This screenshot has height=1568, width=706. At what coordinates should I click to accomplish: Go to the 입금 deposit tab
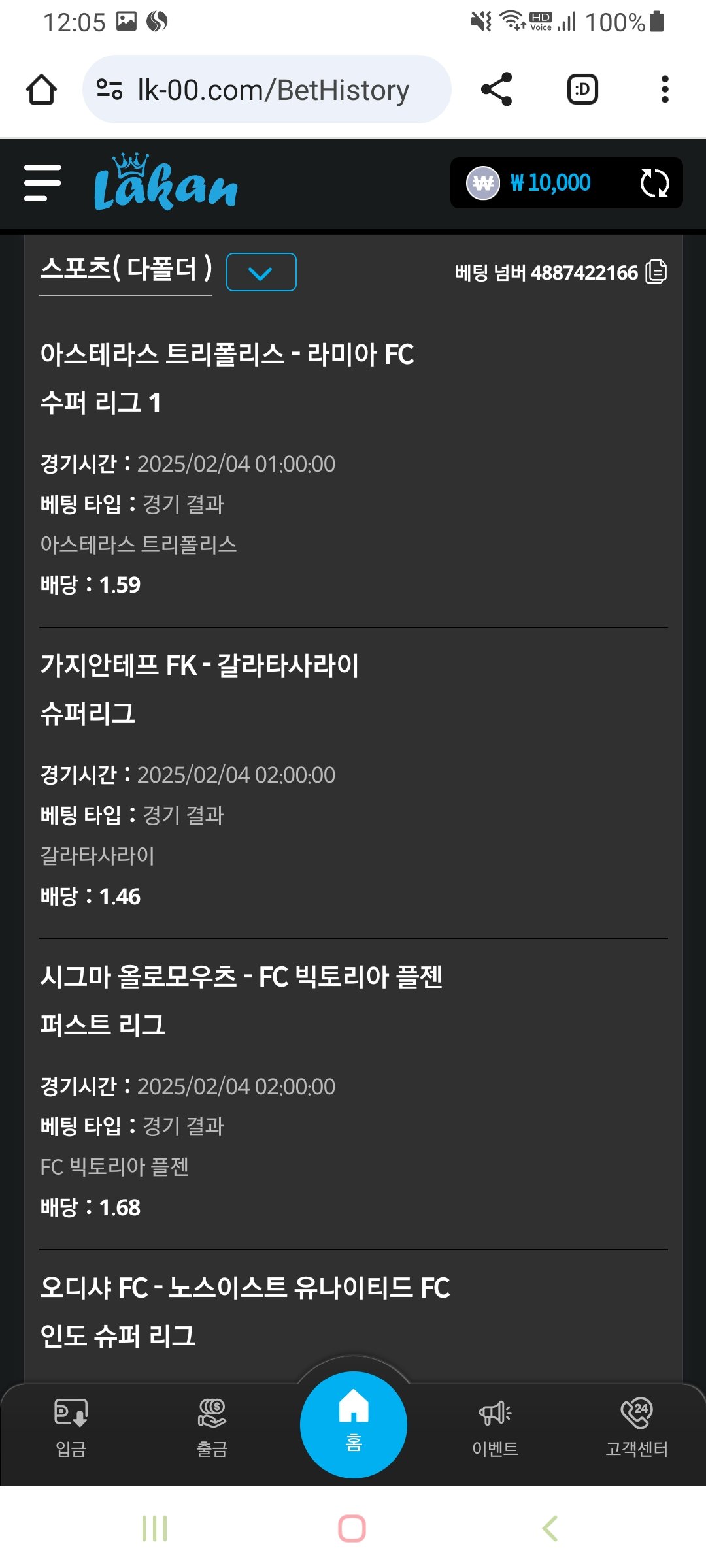(x=71, y=1428)
